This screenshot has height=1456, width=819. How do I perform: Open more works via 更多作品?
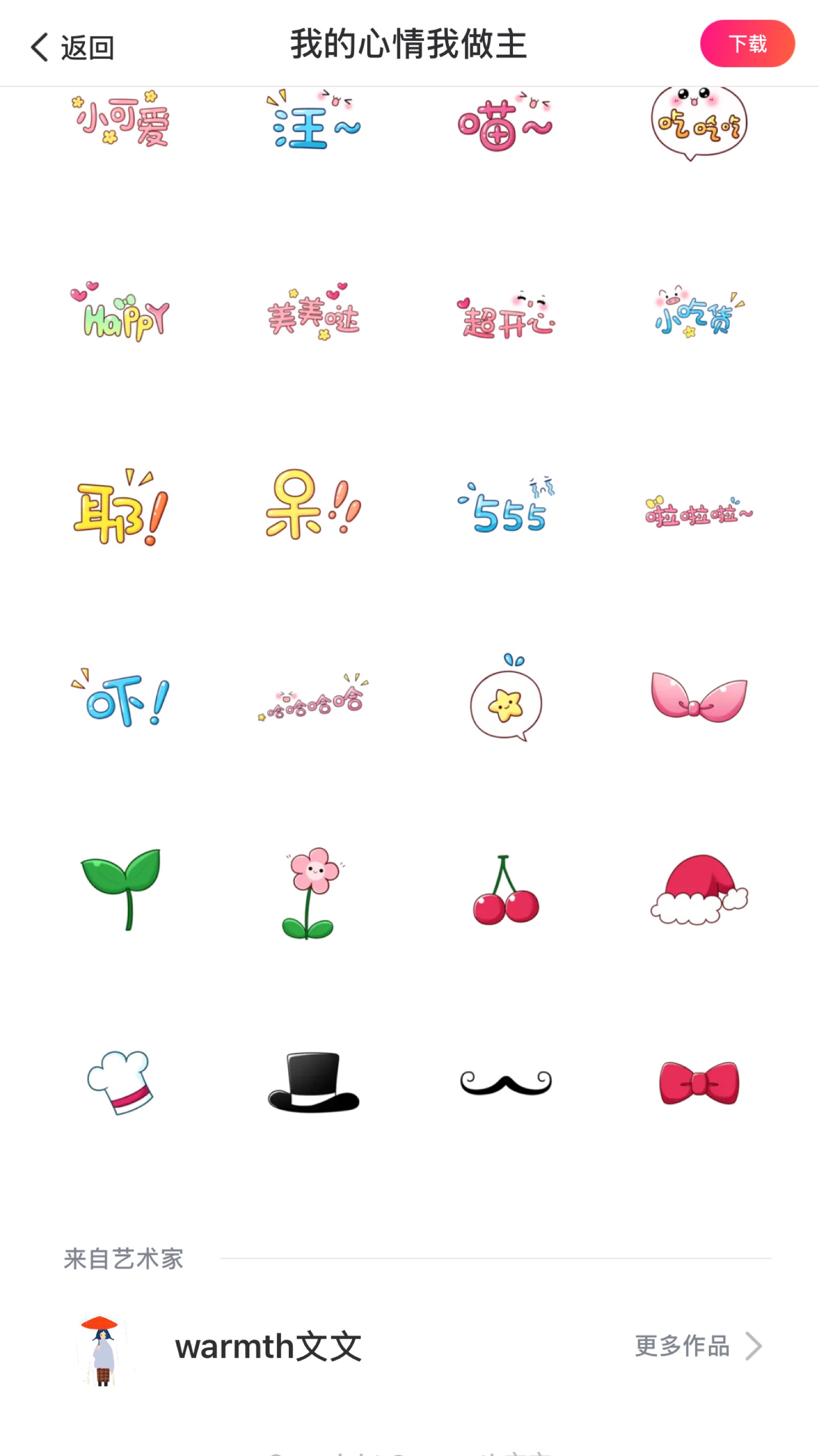pyautogui.click(x=698, y=1346)
